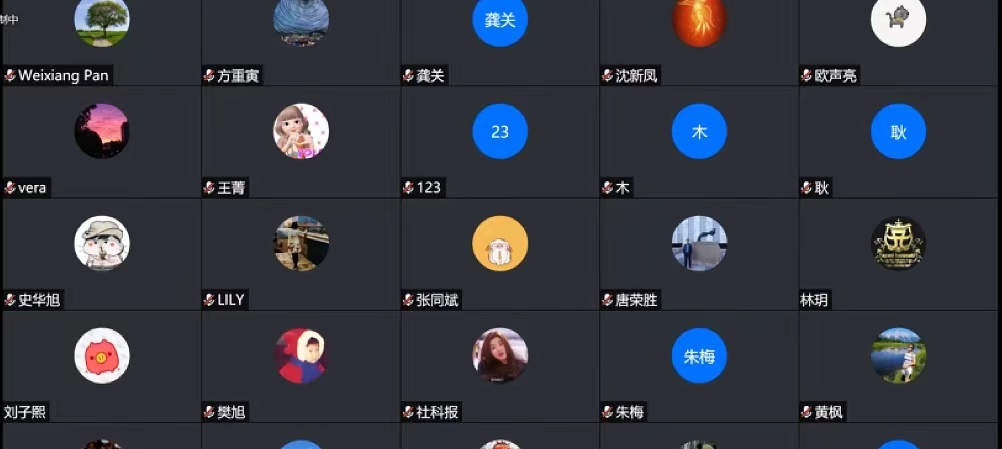The width and height of the screenshot is (1002, 449).
Task: Select participant tile named 木
Action: click(699, 140)
